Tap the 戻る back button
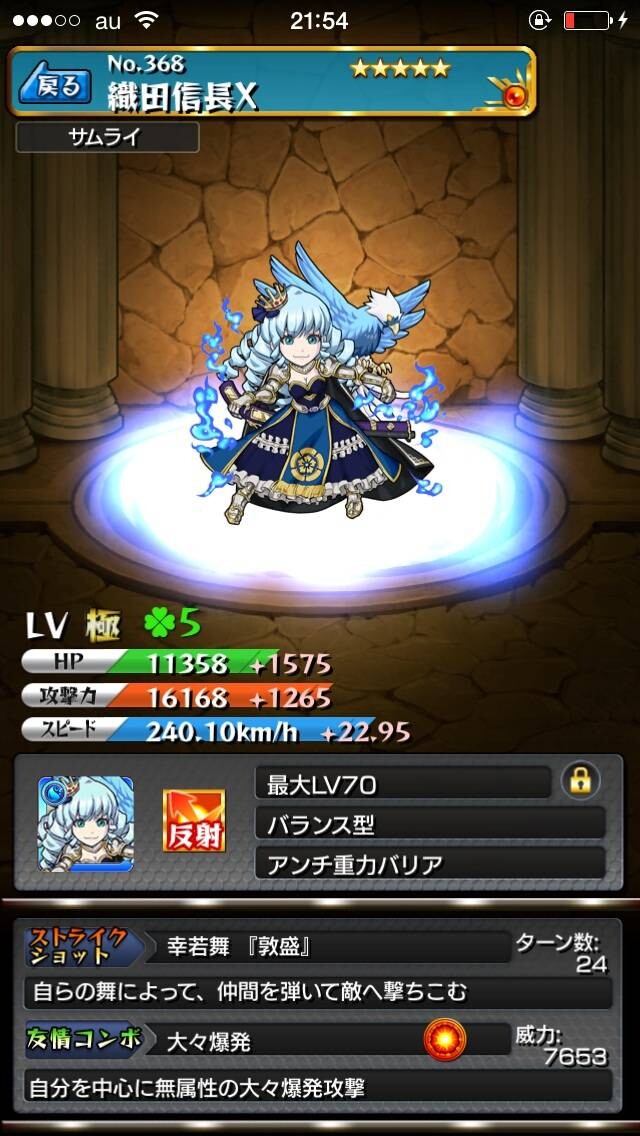Viewport: 640px width, 1136px height. pos(53,85)
